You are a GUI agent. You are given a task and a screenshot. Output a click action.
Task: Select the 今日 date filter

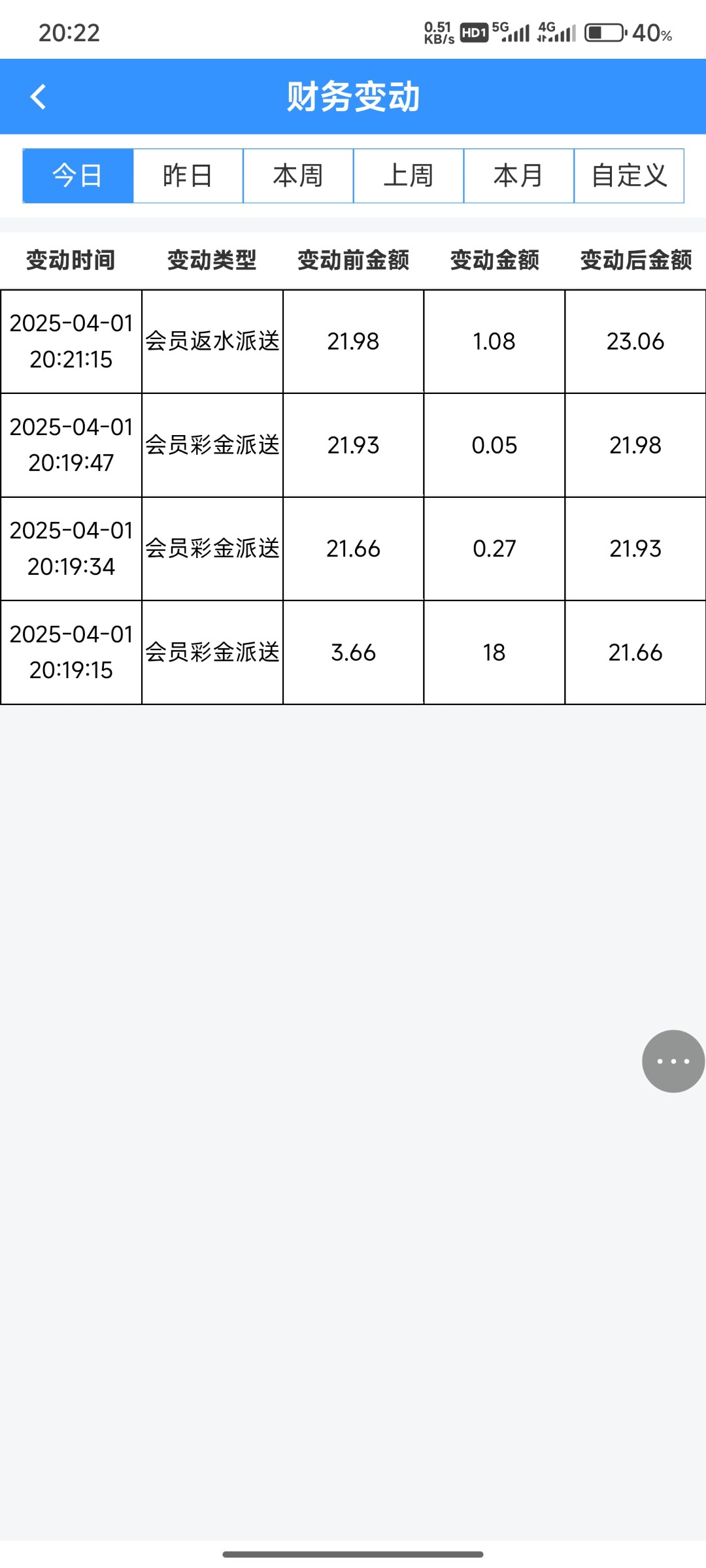tap(78, 176)
